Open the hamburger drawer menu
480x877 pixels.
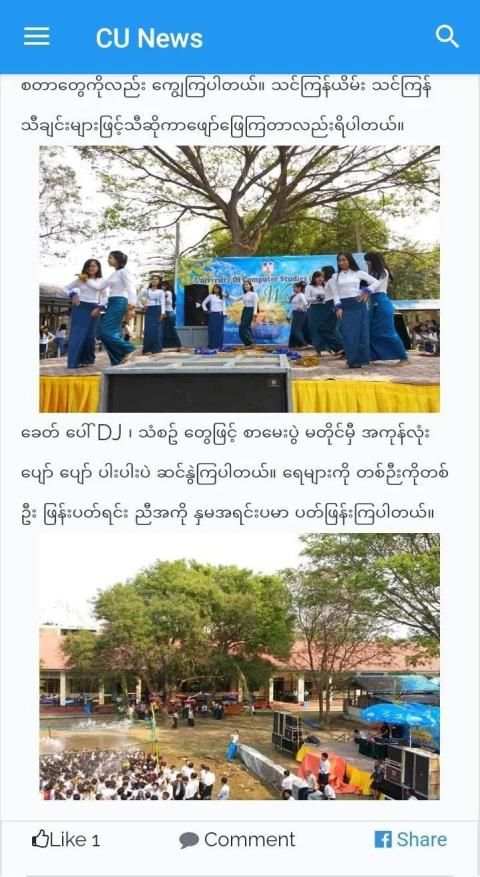(x=37, y=37)
